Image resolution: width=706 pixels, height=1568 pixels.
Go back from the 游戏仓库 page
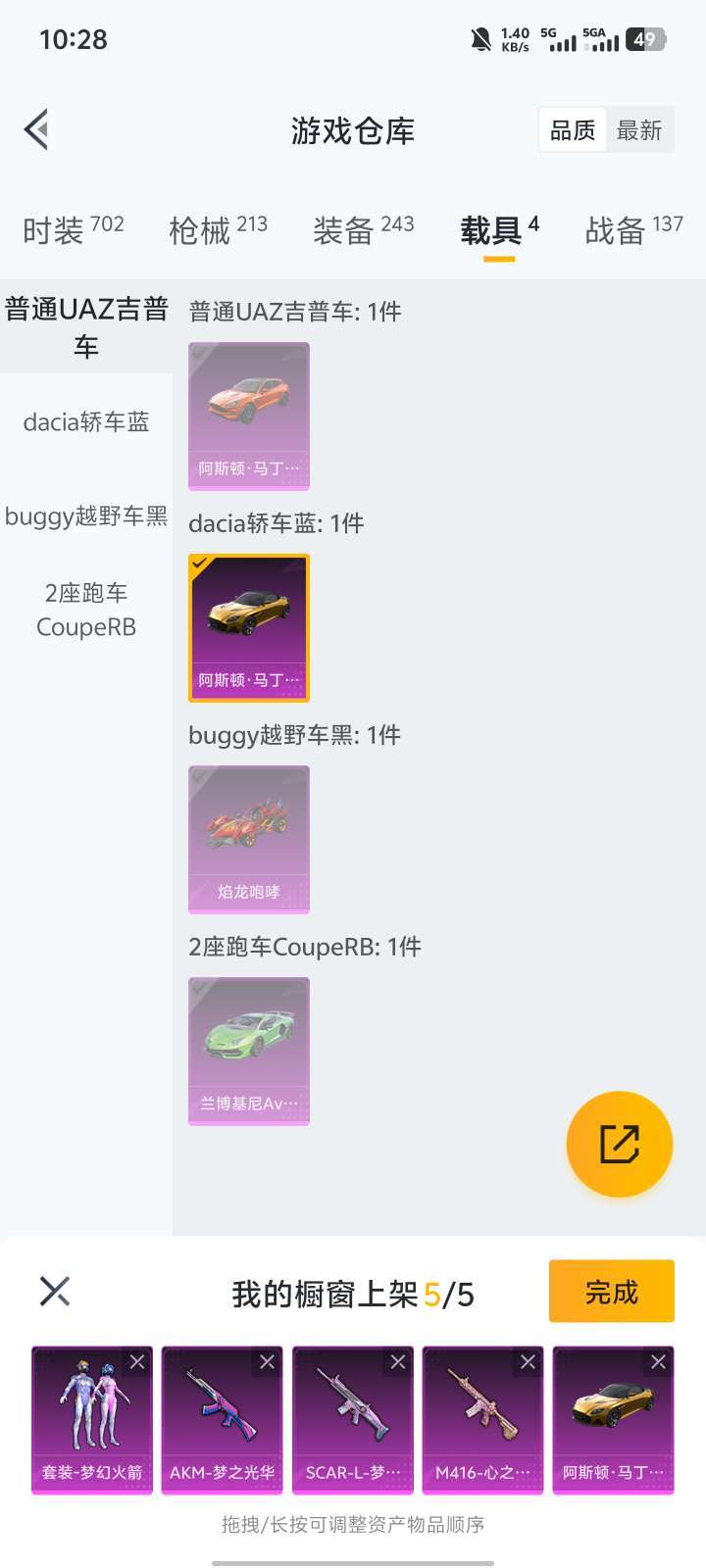click(x=37, y=129)
